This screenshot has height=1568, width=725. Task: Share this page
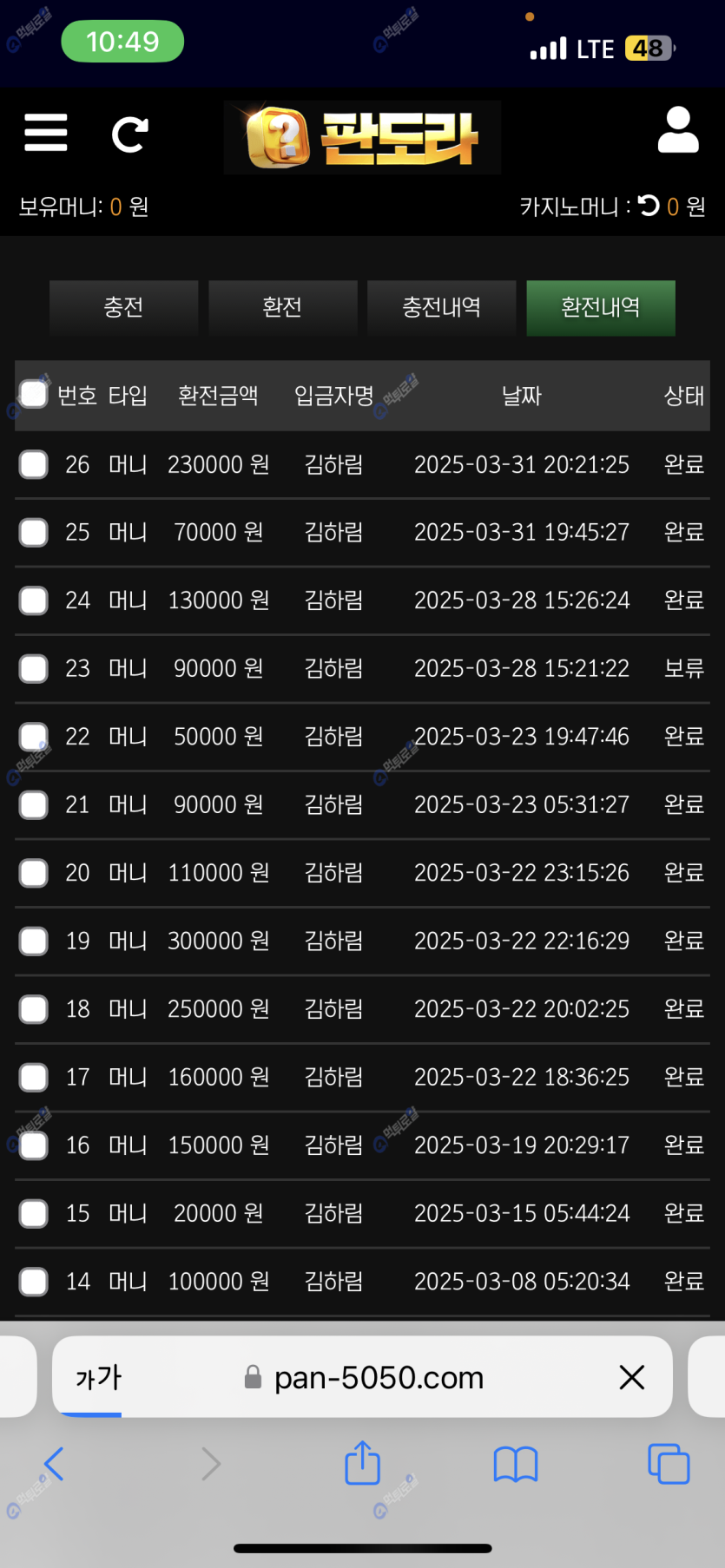pyautogui.click(x=363, y=1462)
